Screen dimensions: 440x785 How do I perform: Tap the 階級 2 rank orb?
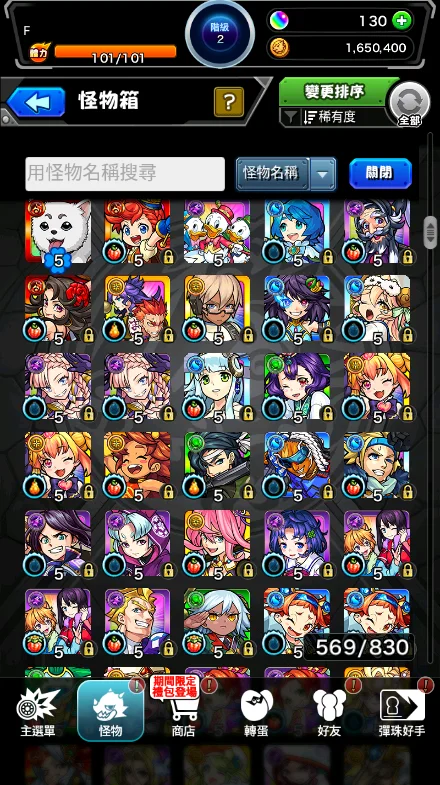[220, 33]
